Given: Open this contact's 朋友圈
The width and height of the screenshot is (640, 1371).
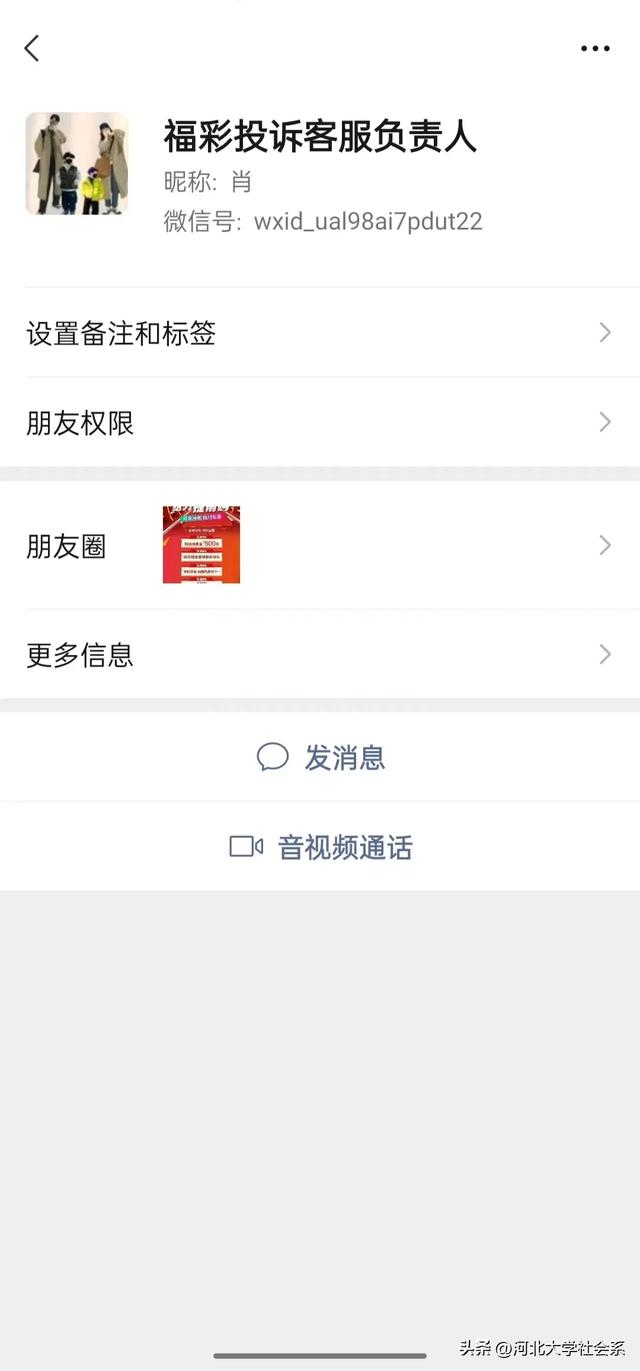Looking at the screenshot, I should click(320, 545).
